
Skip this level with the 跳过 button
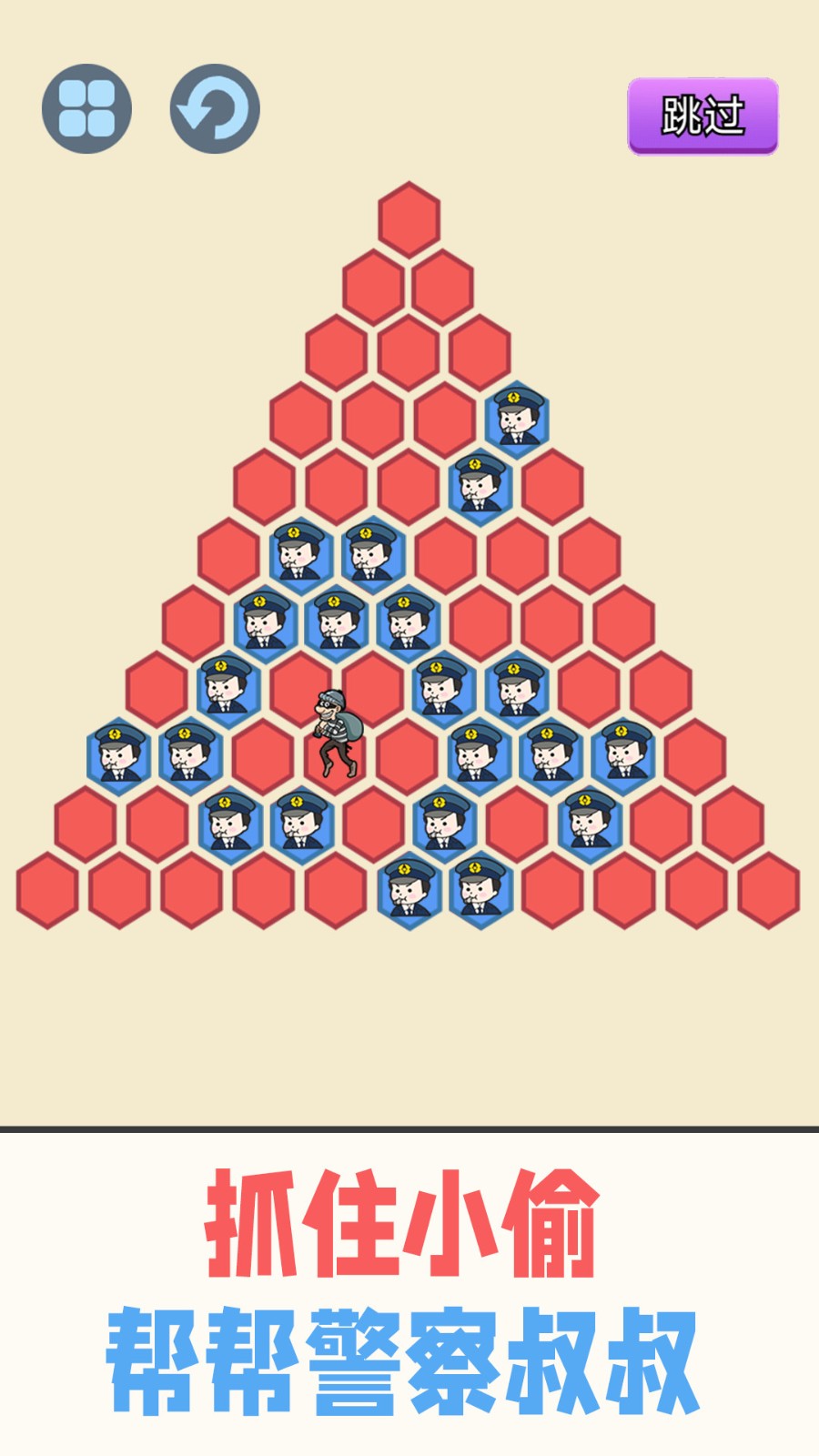(x=703, y=116)
